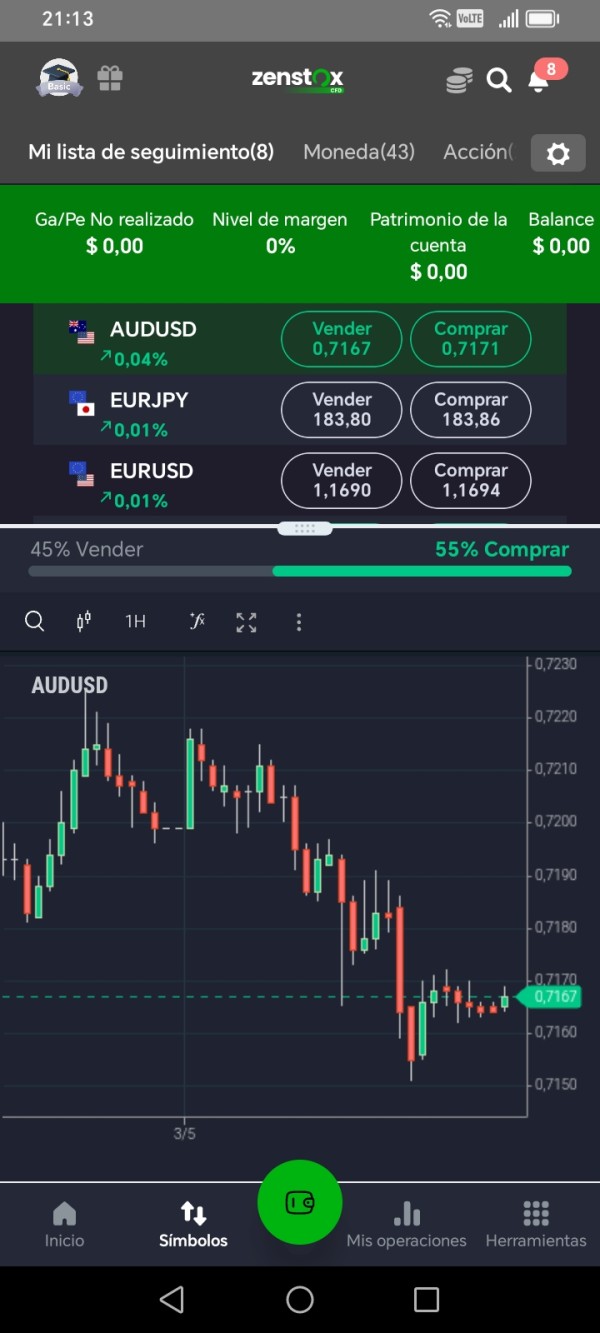Image resolution: width=600 pixels, height=1333 pixels.
Task: Go to the Inicio tab
Action: pos(64,1225)
